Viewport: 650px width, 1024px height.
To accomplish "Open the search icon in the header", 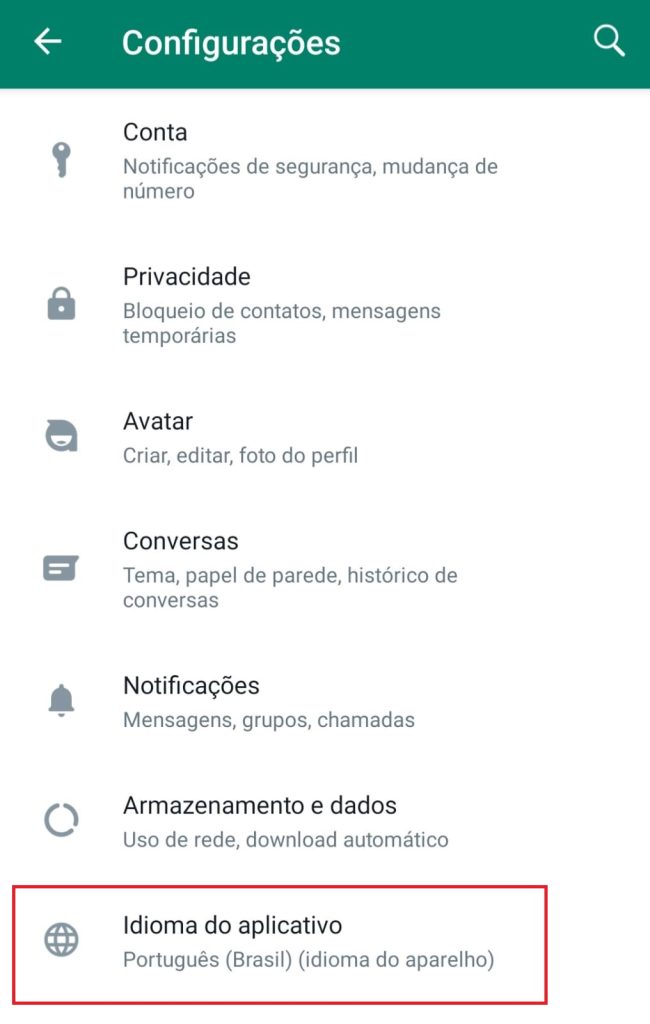I will click(608, 42).
